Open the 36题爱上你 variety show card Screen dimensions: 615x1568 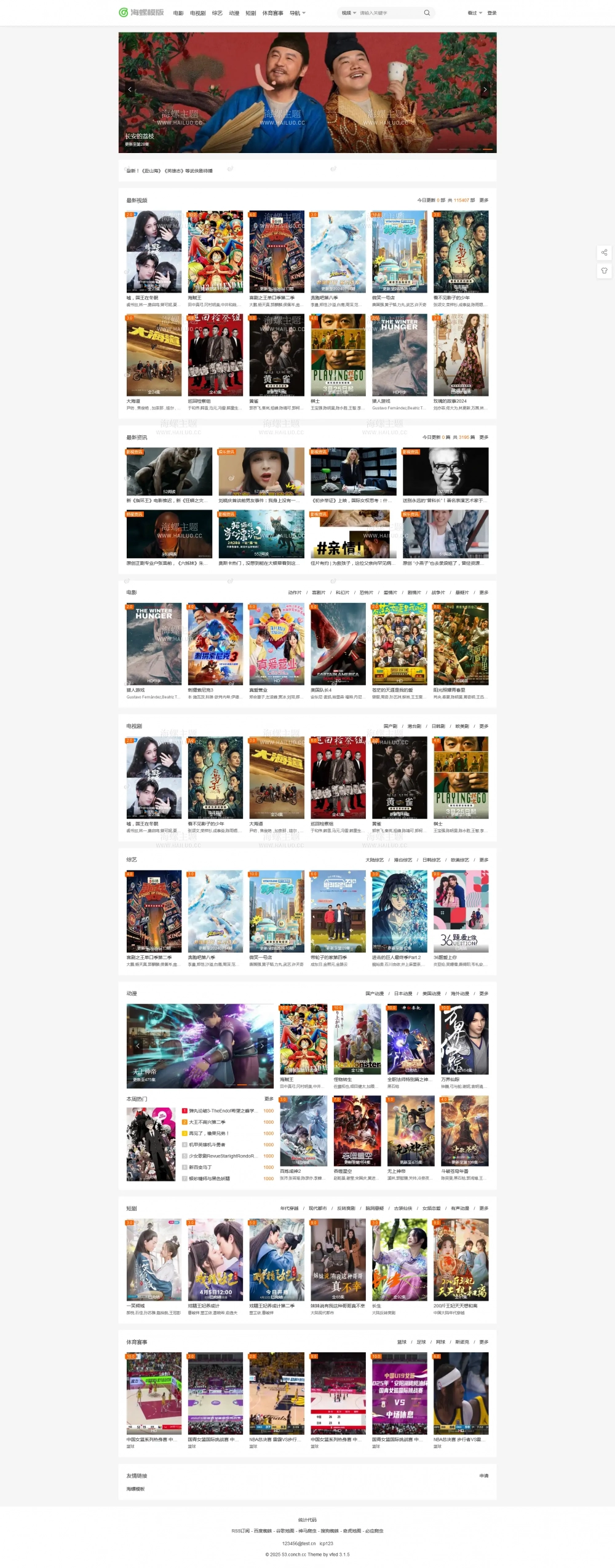[461, 910]
